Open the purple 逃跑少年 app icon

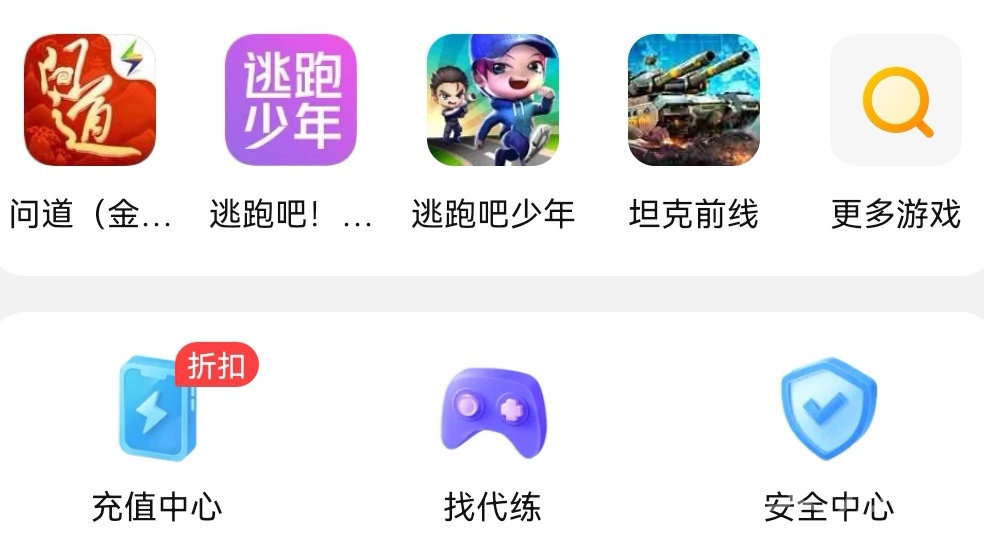(291, 100)
